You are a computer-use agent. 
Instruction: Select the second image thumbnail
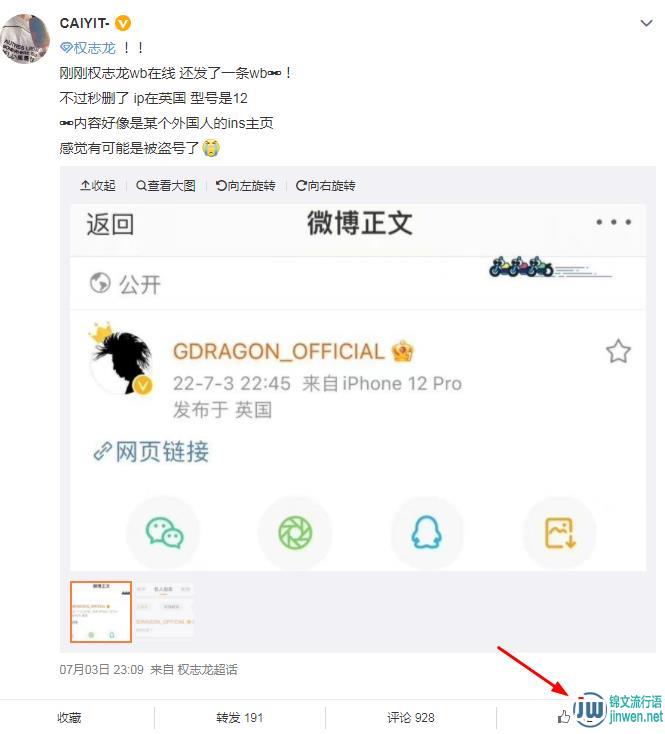coord(164,611)
